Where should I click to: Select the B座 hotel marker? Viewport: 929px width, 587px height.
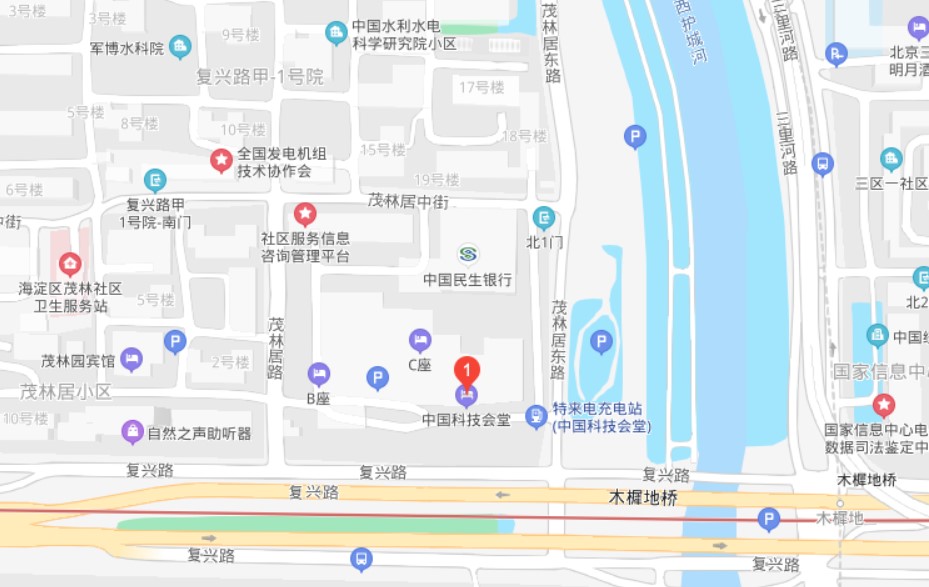(319, 375)
